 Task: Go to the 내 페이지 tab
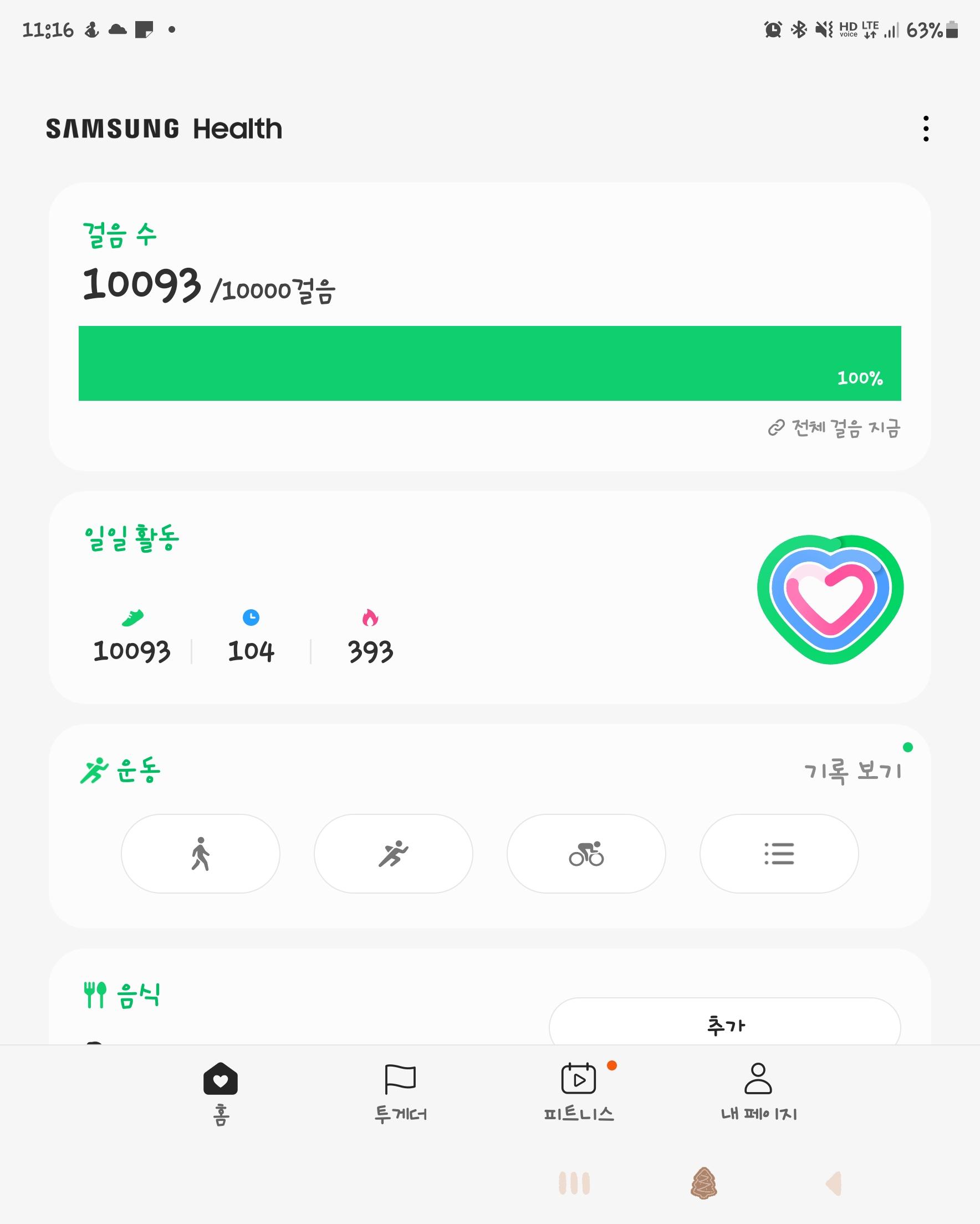pos(758,1092)
